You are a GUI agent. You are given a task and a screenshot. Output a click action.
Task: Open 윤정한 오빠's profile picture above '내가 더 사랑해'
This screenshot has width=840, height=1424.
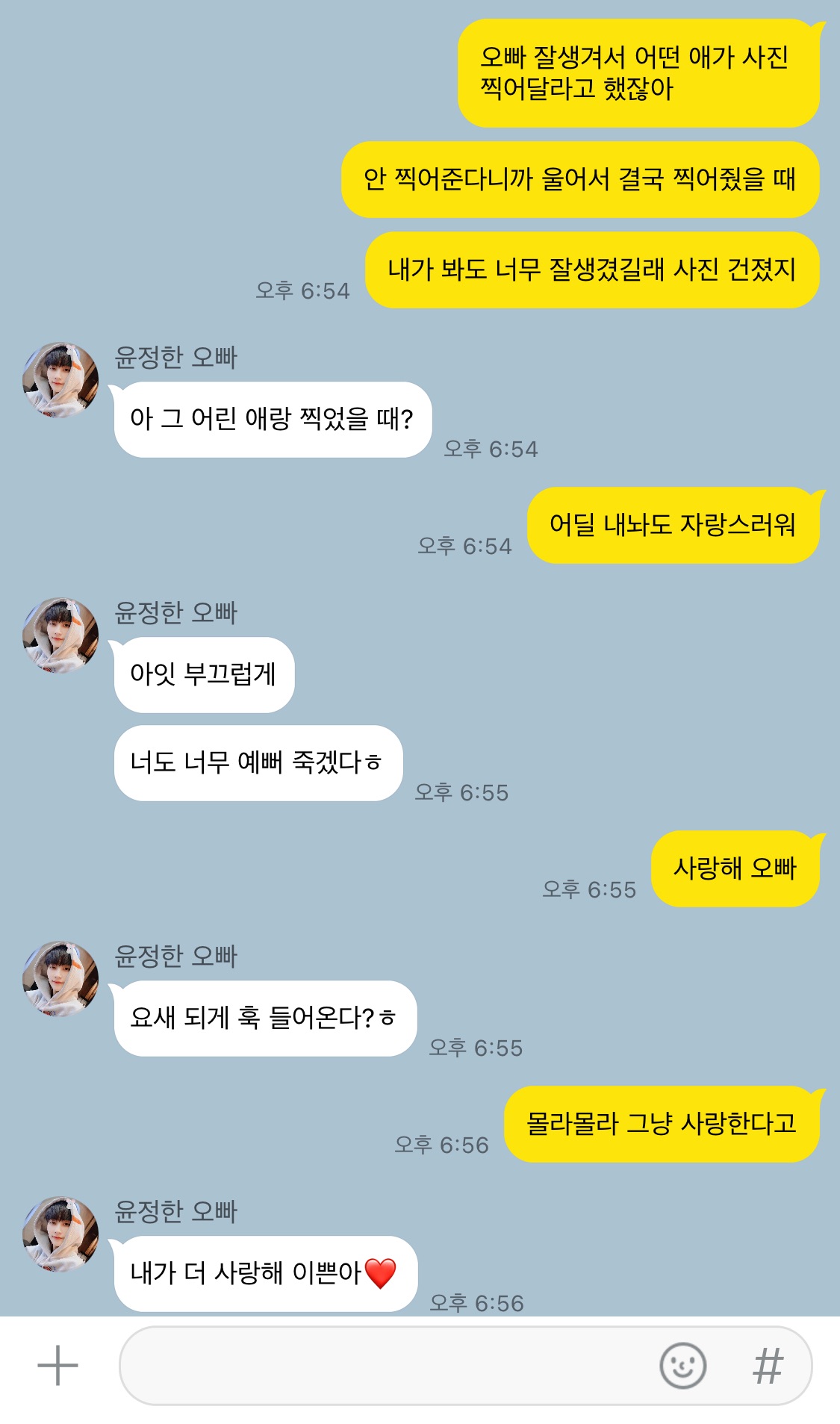[60, 1234]
